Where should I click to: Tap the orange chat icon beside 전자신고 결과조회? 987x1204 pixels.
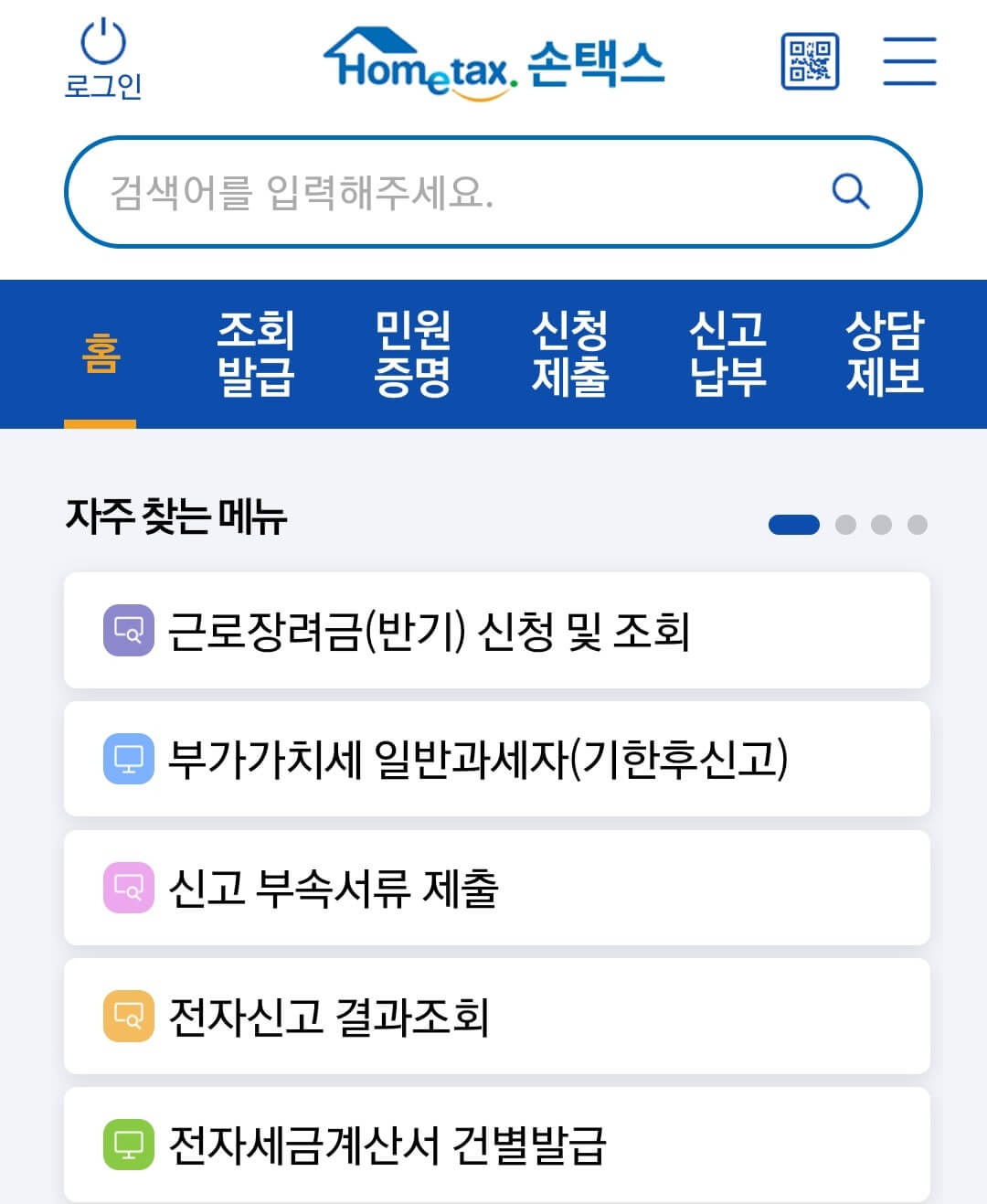pos(128,1016)
